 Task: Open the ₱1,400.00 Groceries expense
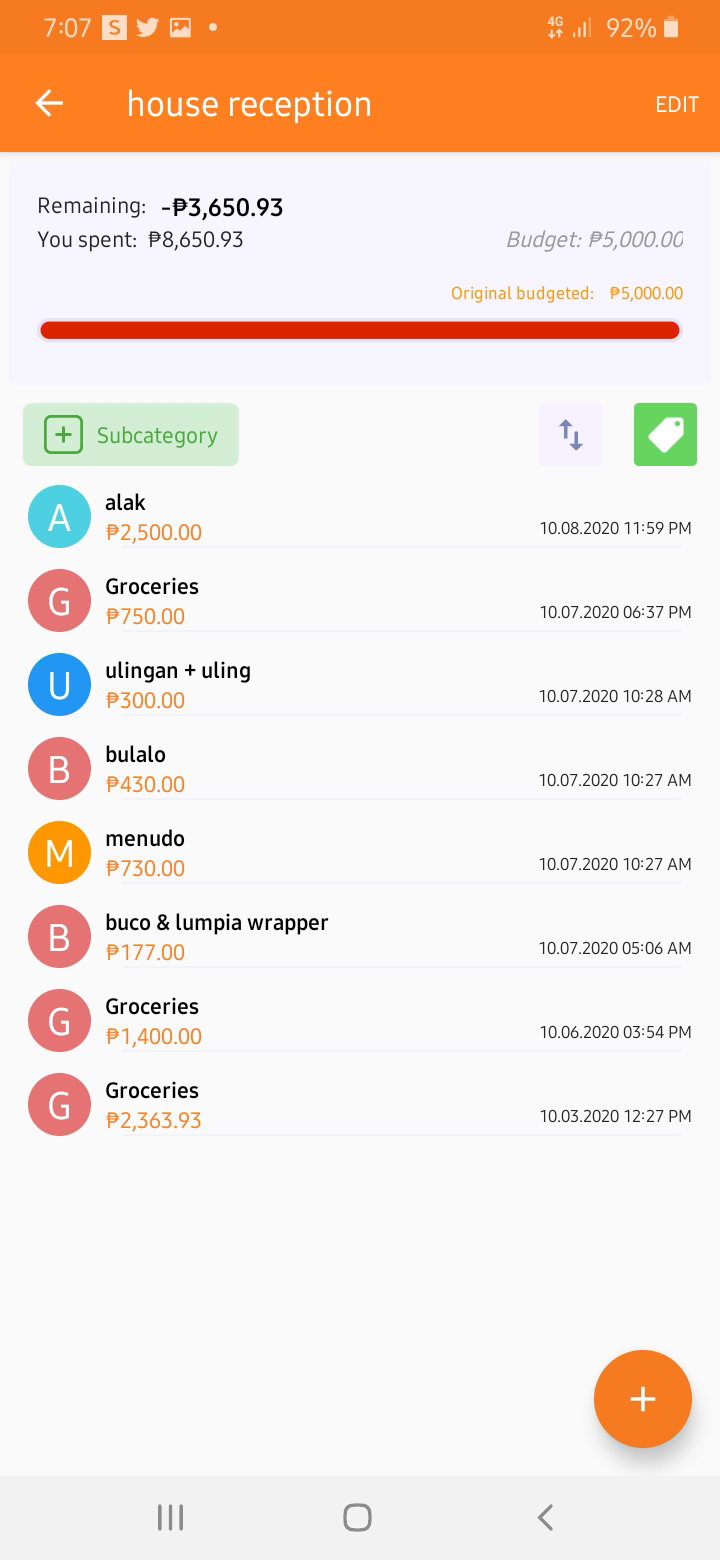coord(360,1021)
